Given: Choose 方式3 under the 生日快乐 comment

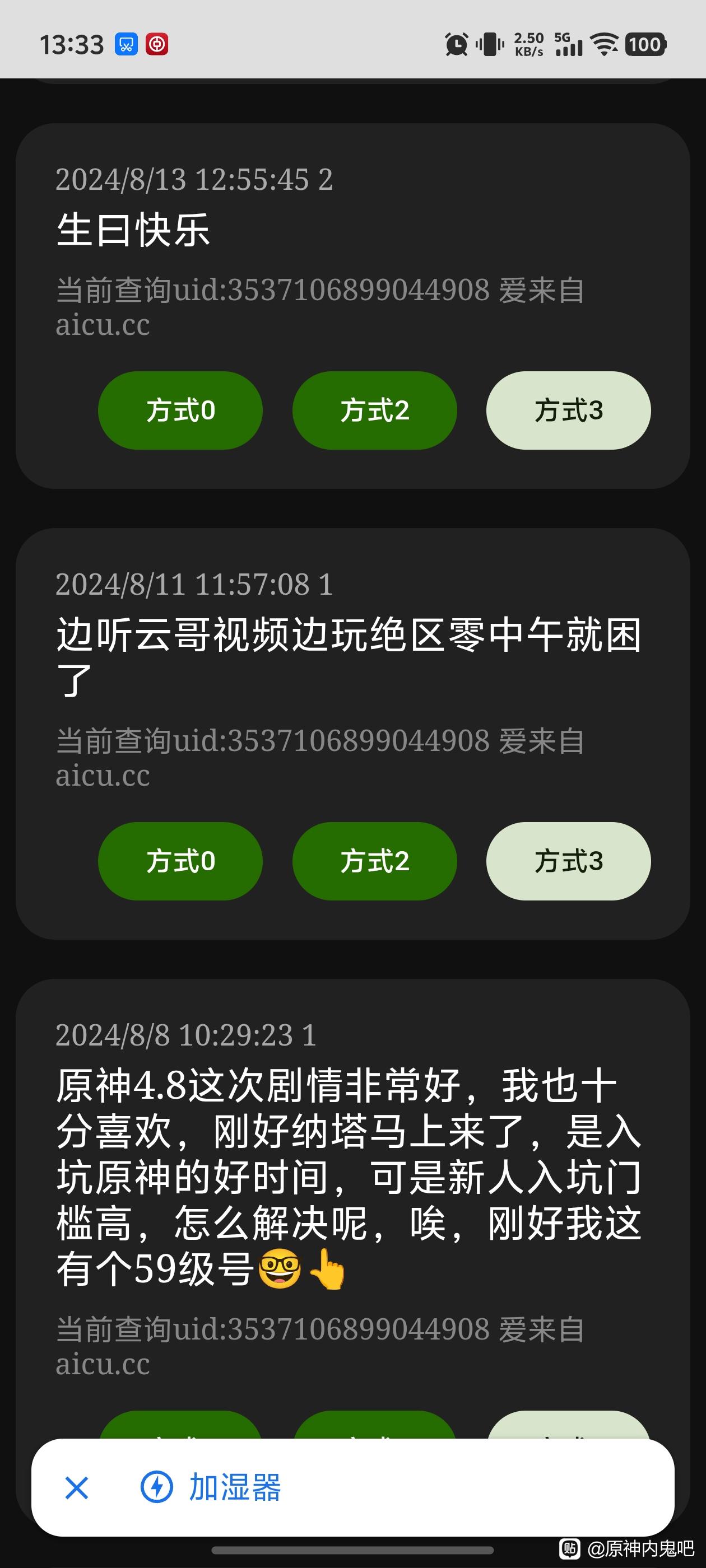Looking at the screenshot, I should 568,411.
